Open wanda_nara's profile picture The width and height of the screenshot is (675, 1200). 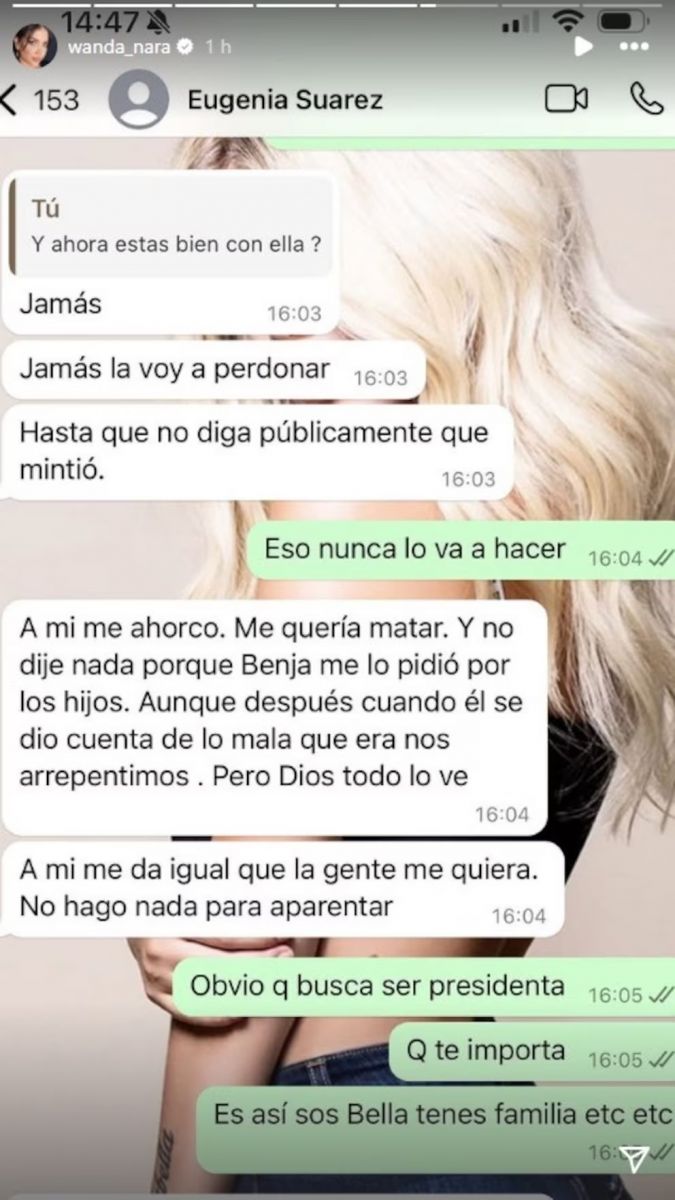coord(32,46)
